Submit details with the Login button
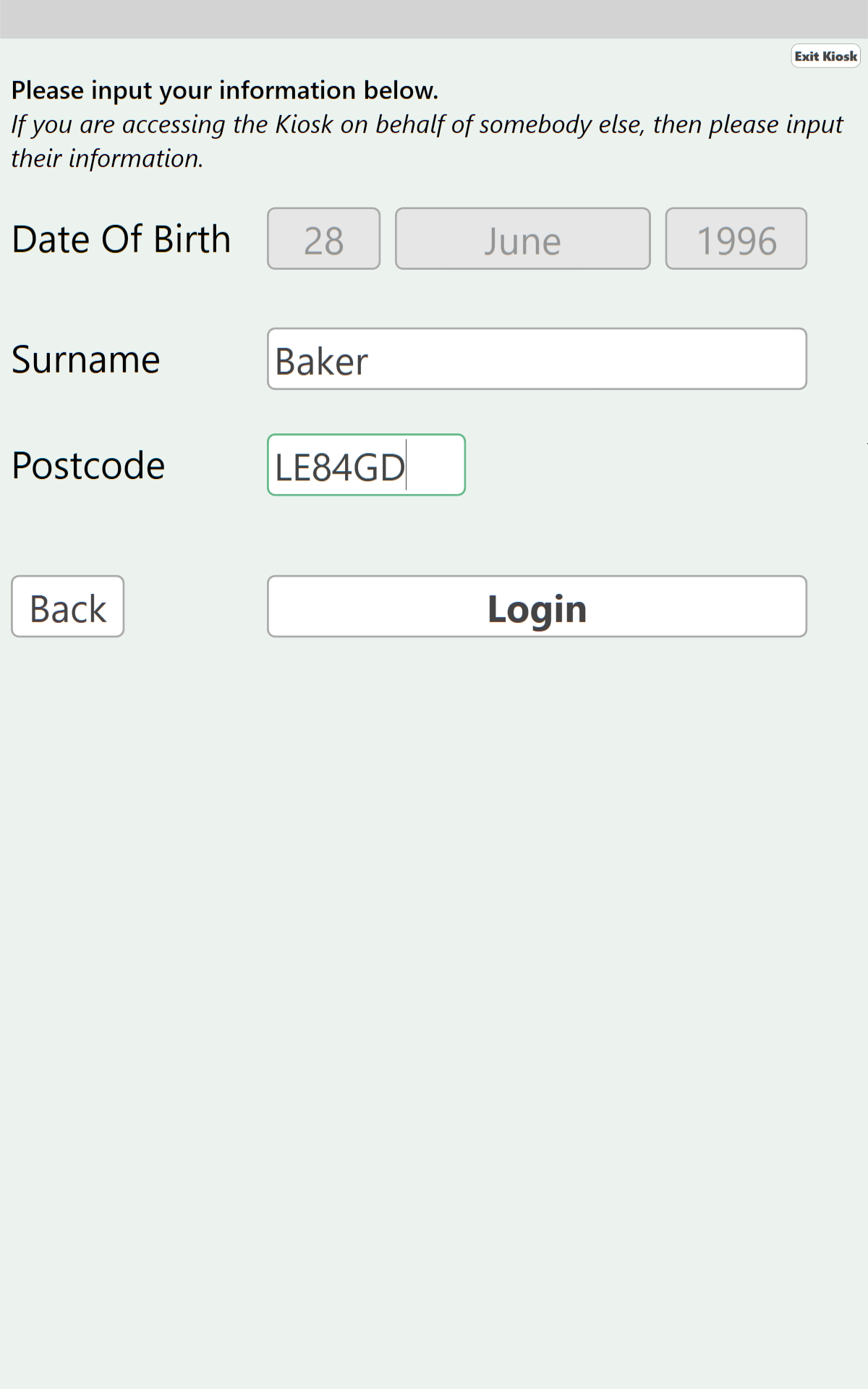This screenshot has width=868, height=1389. 537,606
